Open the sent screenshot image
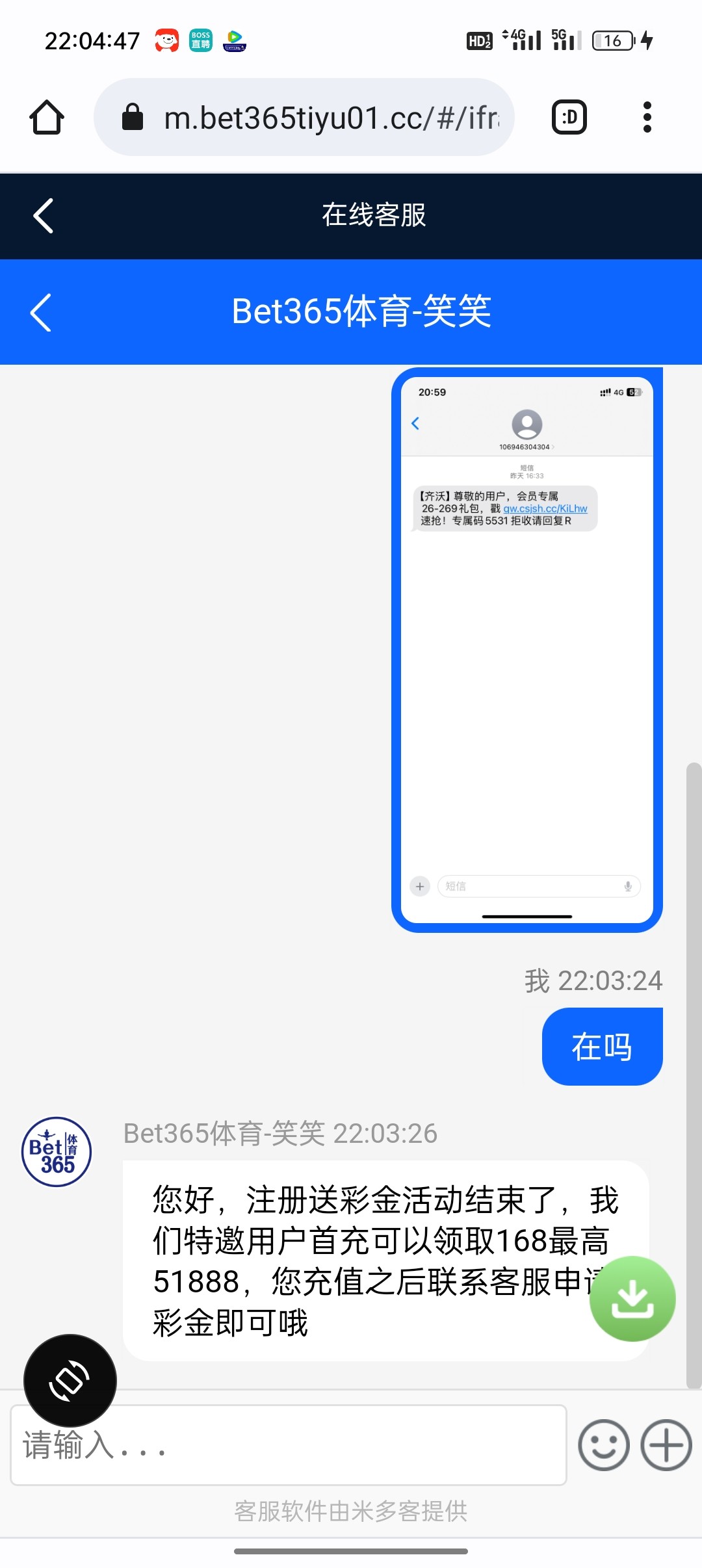This screenshot has width=702, height=1568. 526,650
